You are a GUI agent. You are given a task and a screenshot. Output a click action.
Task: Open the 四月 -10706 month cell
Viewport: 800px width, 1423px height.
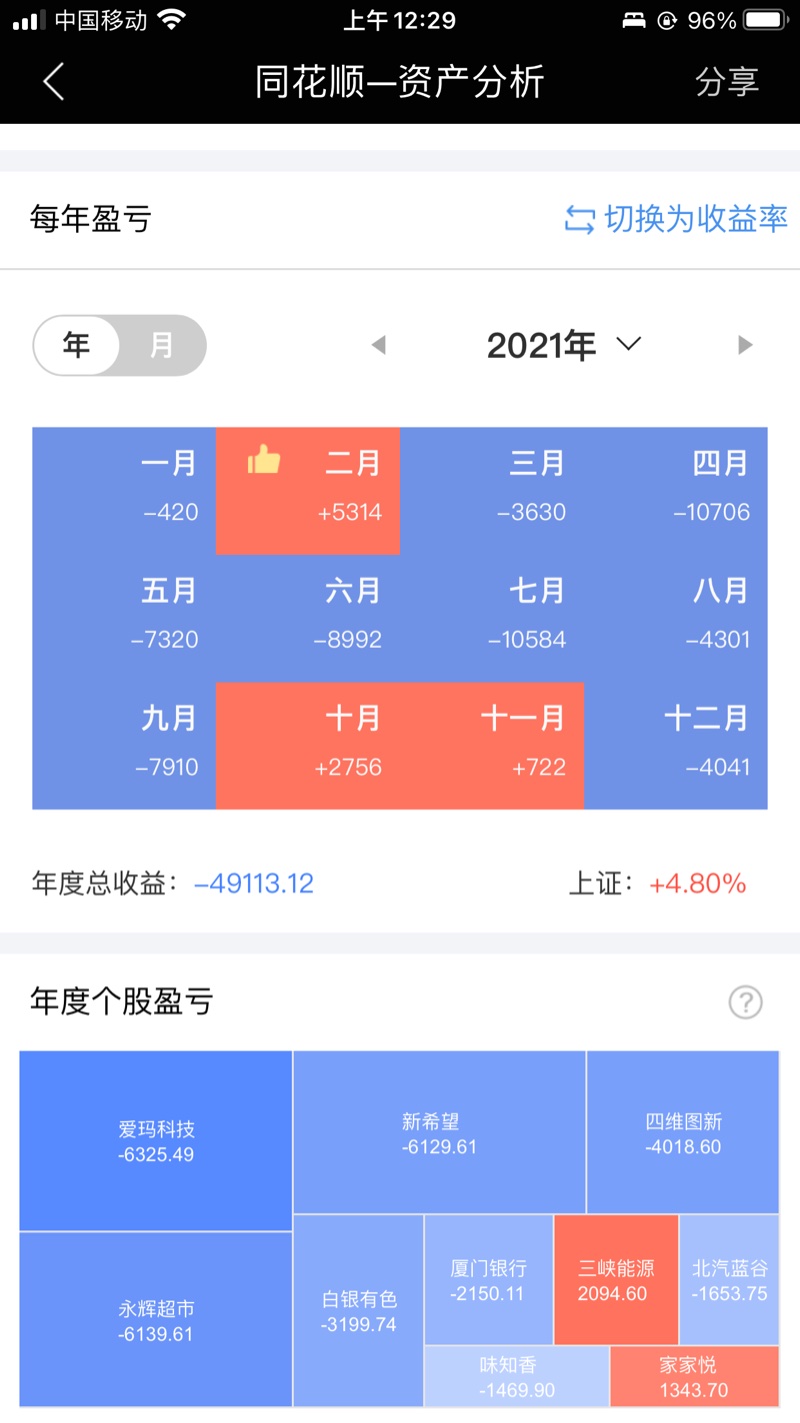point(676,491)
